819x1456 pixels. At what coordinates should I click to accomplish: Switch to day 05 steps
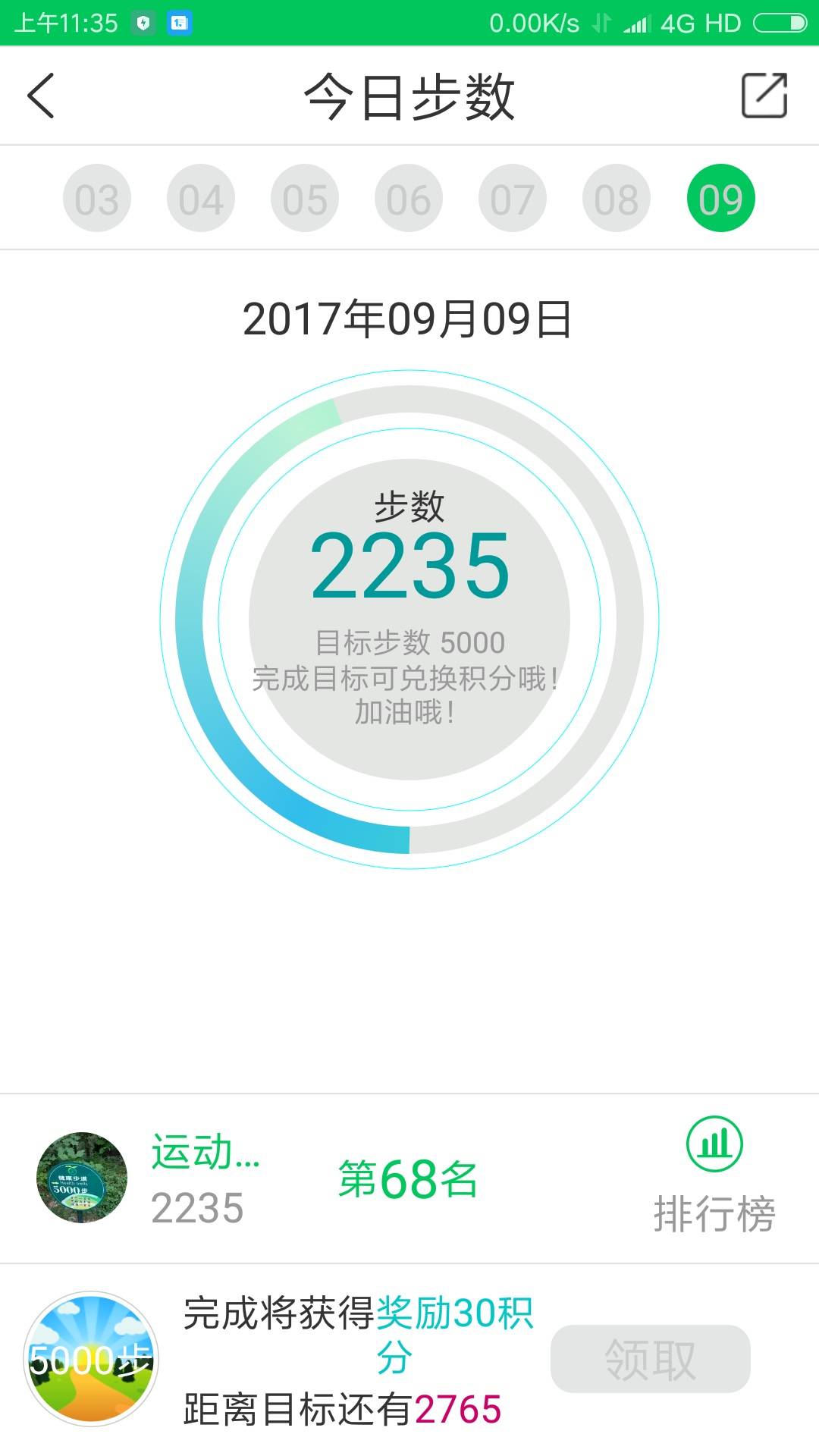305,199
